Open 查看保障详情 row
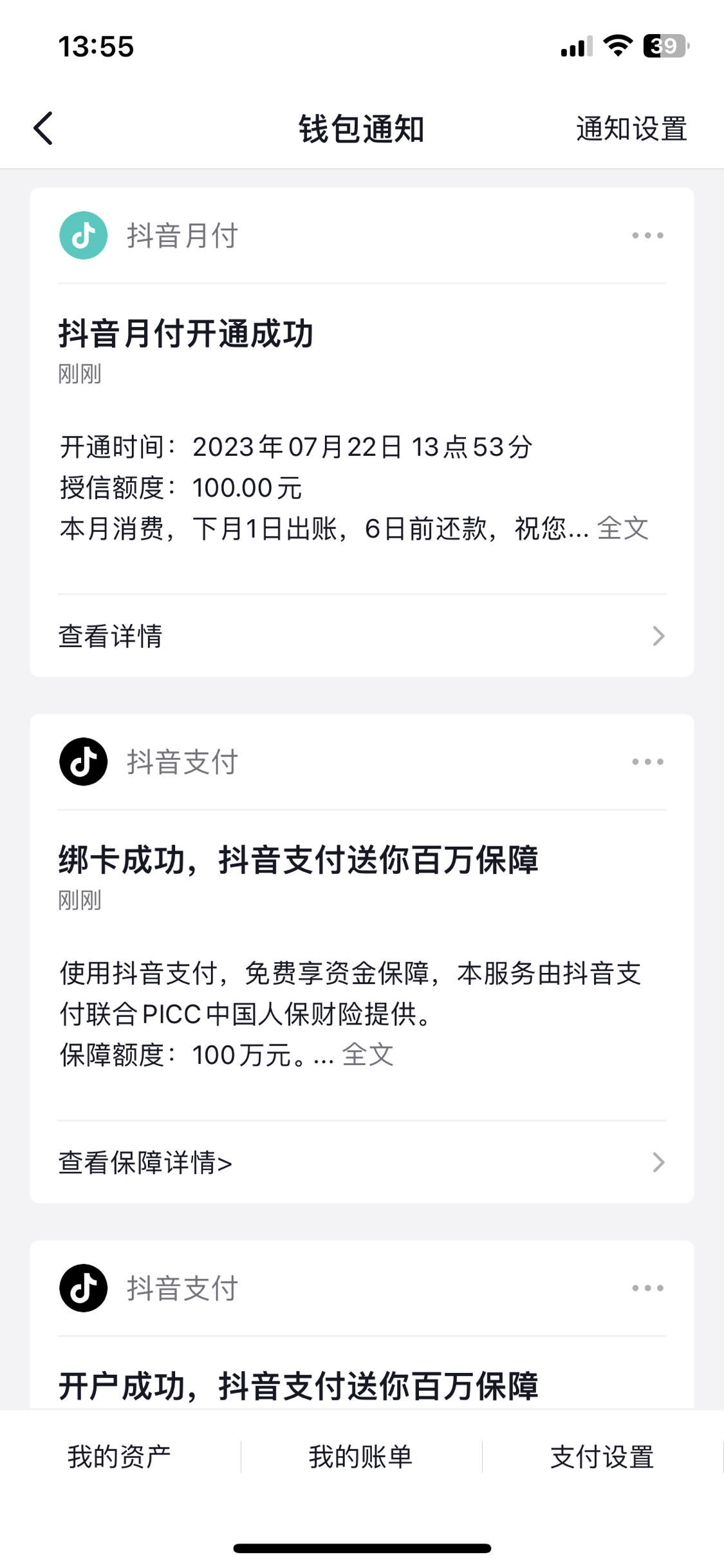Viewport: 724px width, 1568px height. 362,1162
